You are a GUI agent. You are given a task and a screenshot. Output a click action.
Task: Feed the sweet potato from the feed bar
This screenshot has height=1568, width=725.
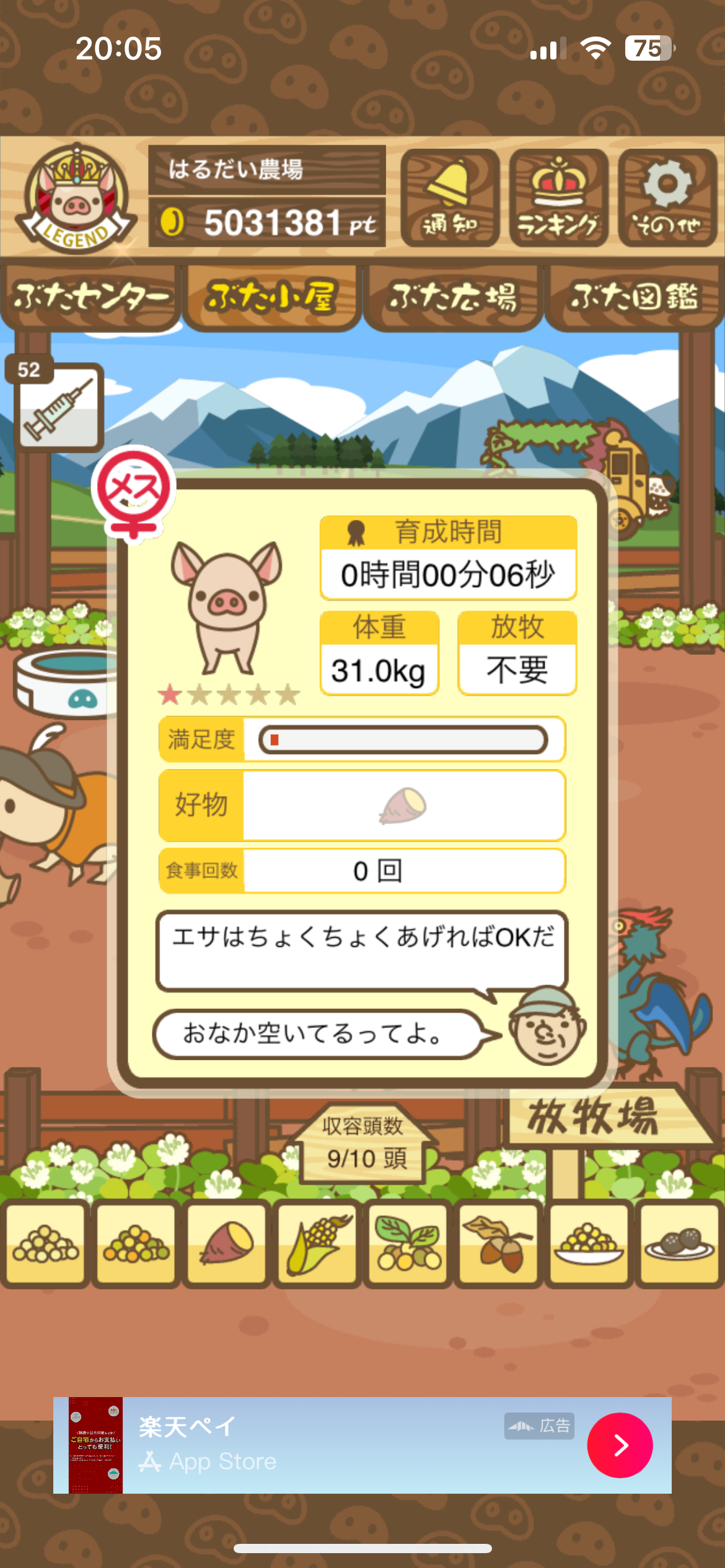click(x=226, y=1243)
